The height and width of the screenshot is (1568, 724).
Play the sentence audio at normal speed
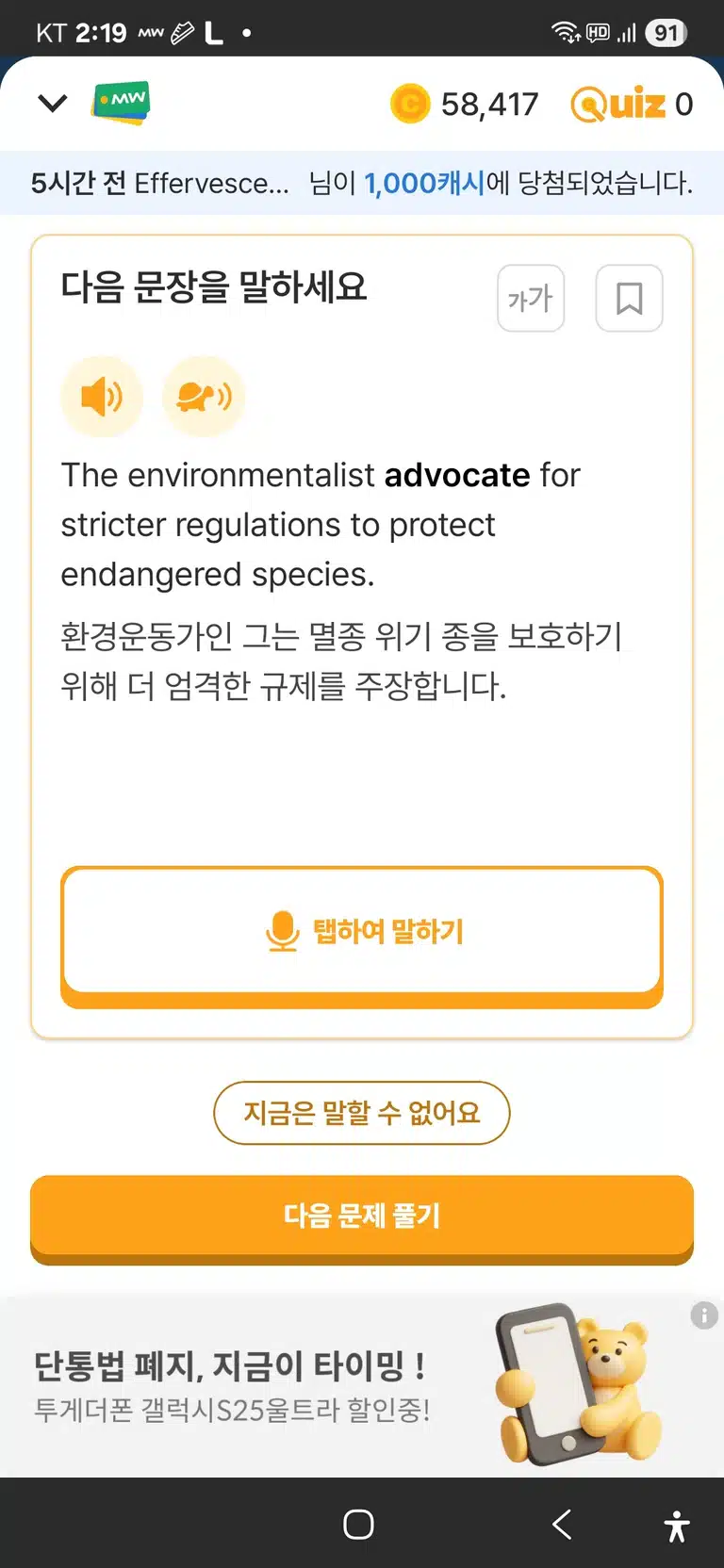(102, 397)
